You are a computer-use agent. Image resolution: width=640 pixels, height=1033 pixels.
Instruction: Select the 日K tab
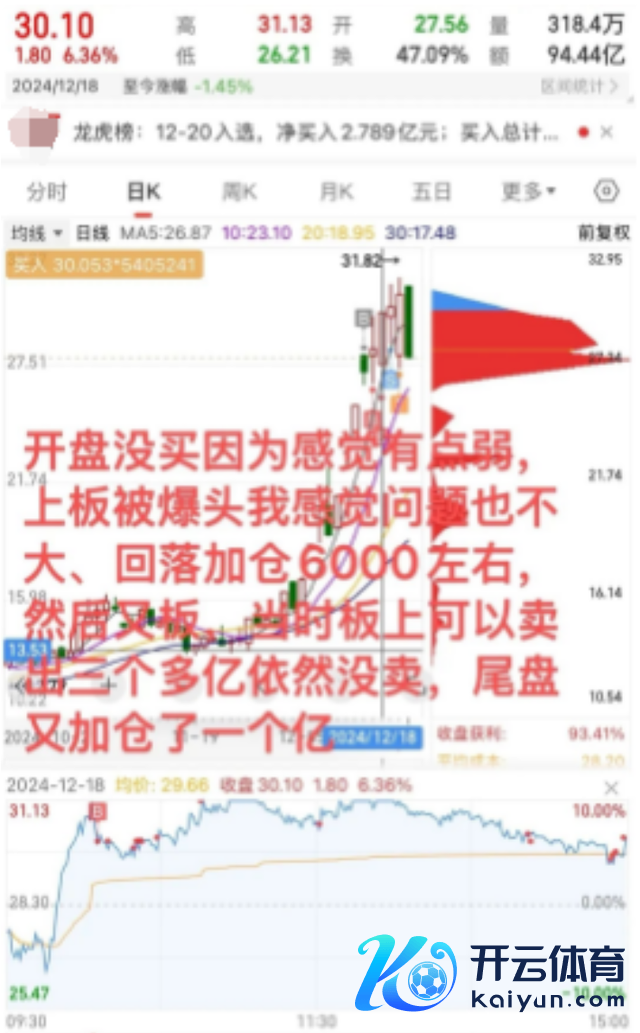[x=144, y=191]
